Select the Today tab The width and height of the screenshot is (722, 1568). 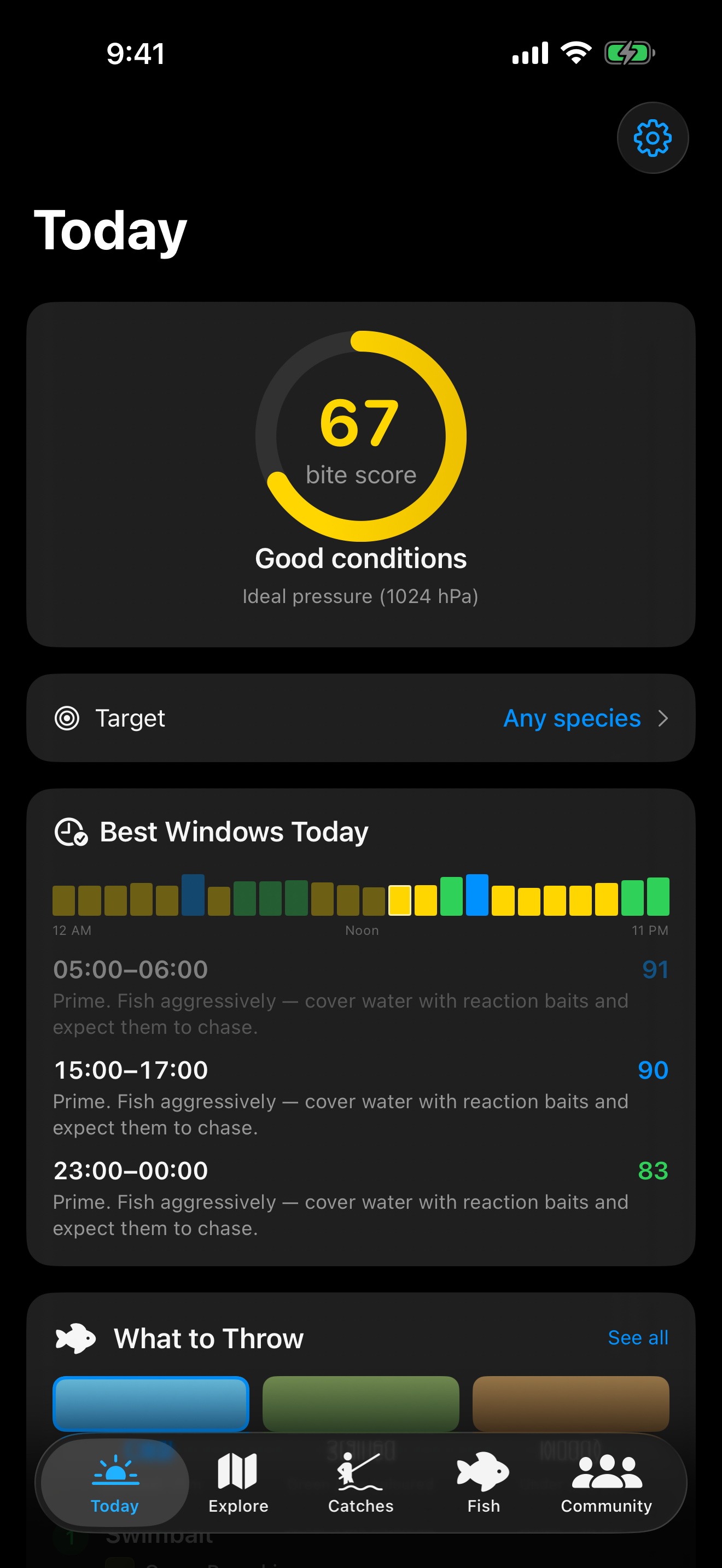[115, 1482]
